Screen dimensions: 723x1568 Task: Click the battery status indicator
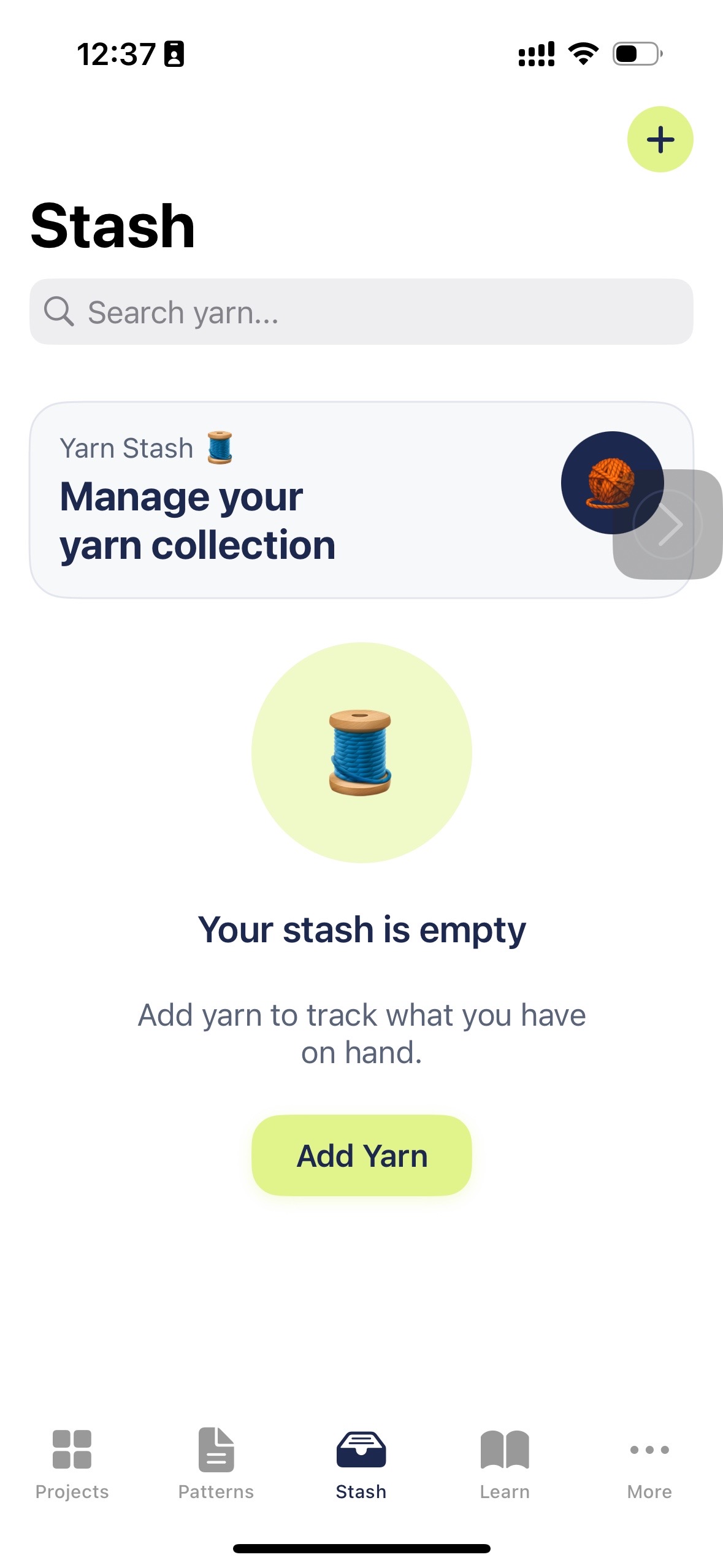(x=638, y=54)
